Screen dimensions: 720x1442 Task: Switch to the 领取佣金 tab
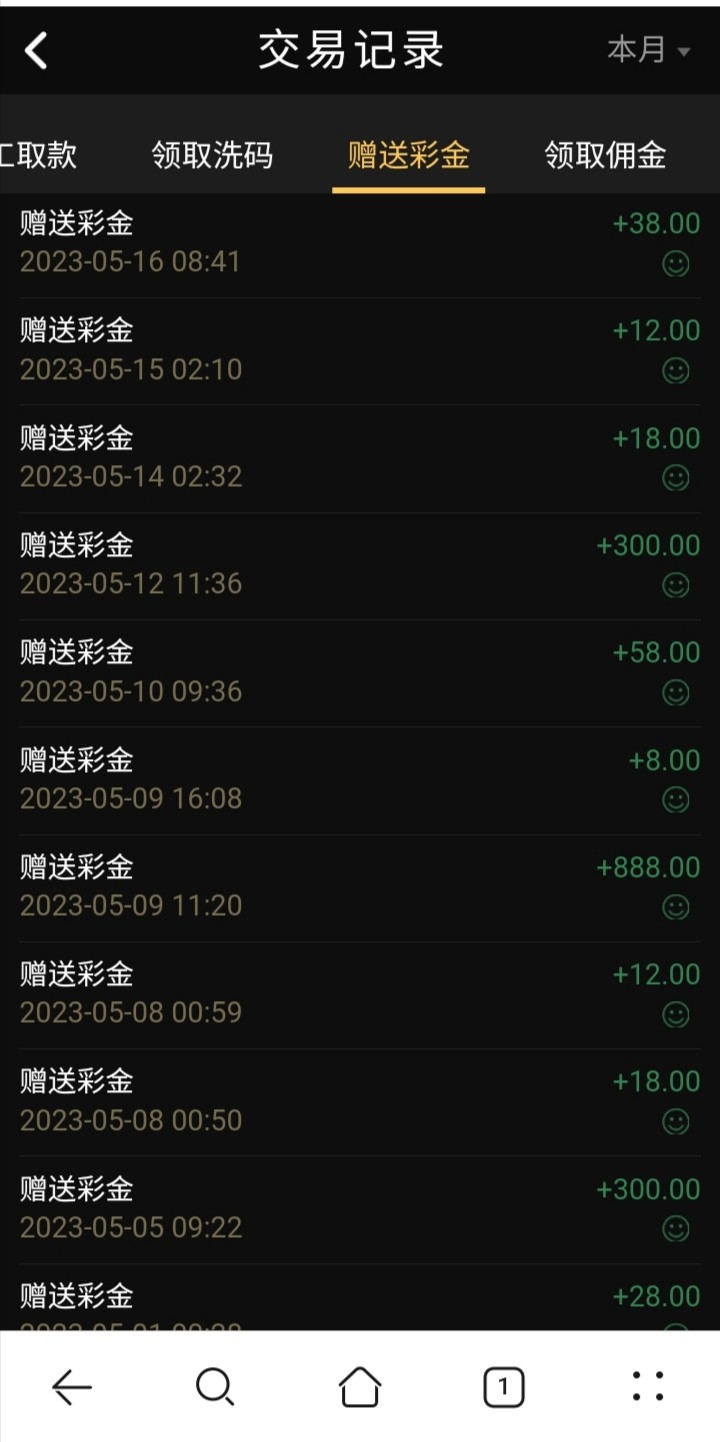(605, 156)
